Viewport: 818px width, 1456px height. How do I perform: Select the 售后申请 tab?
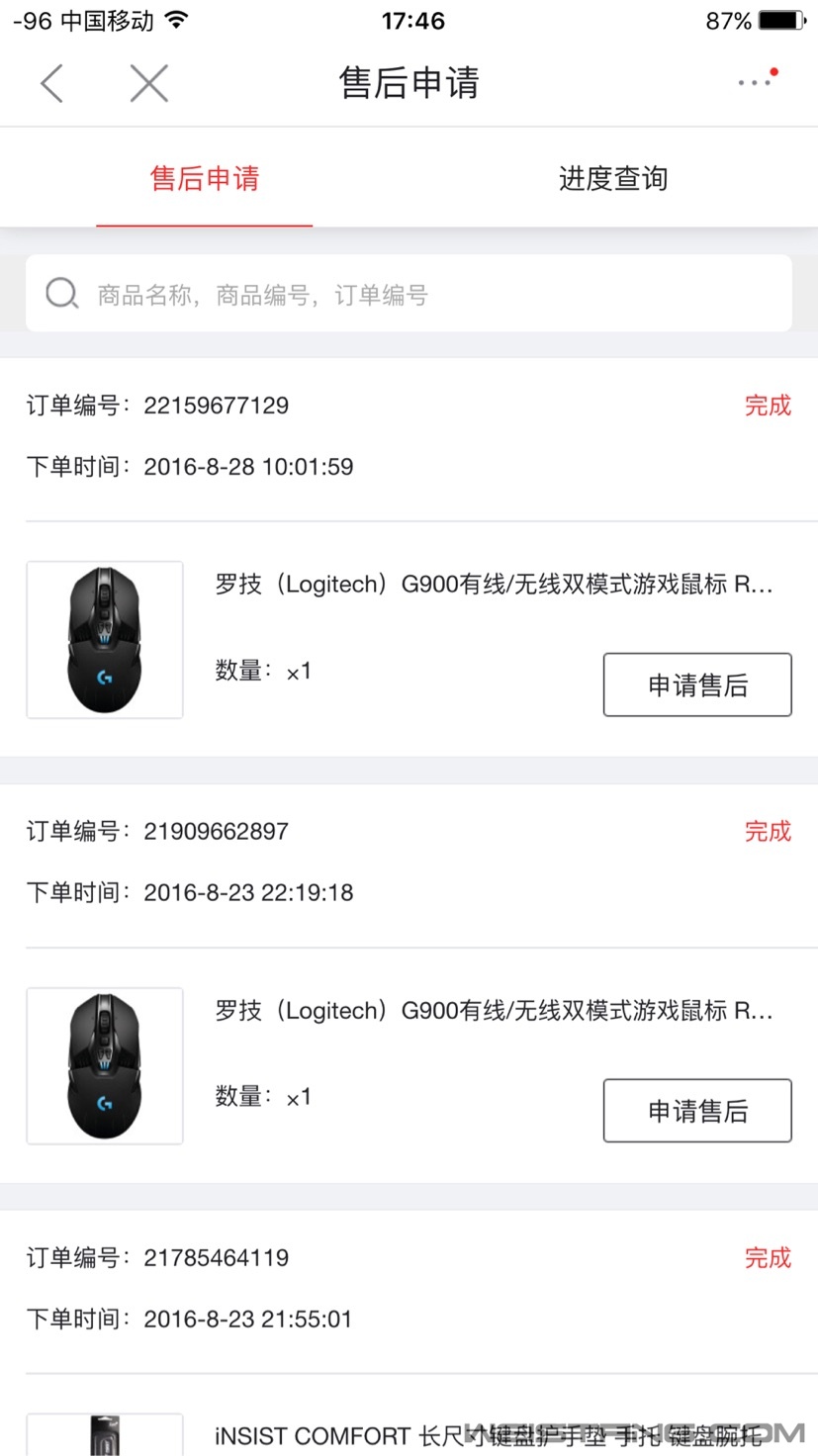coord(204,178)
